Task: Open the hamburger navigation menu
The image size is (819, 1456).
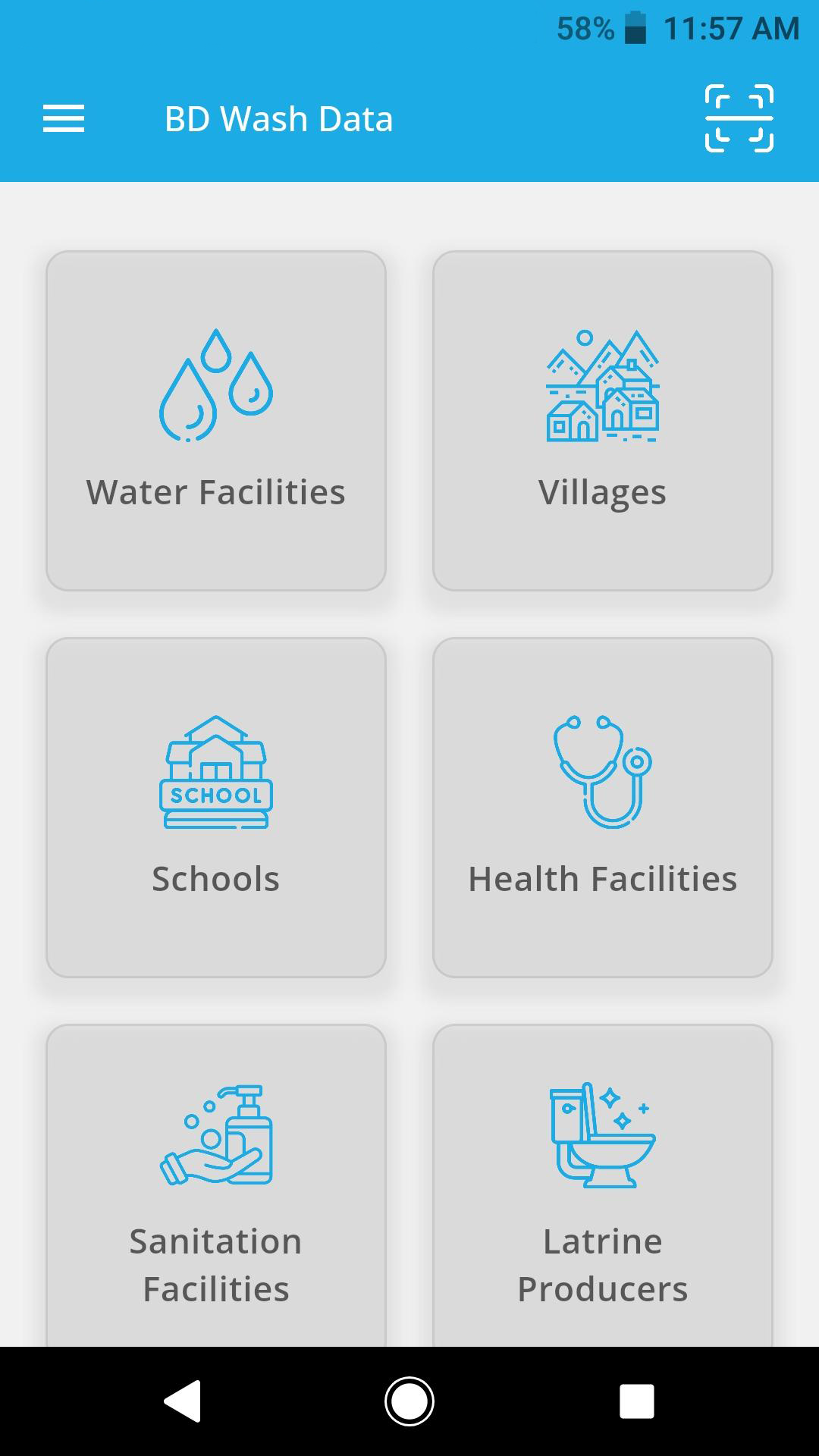Action: [x=64, y=119]
